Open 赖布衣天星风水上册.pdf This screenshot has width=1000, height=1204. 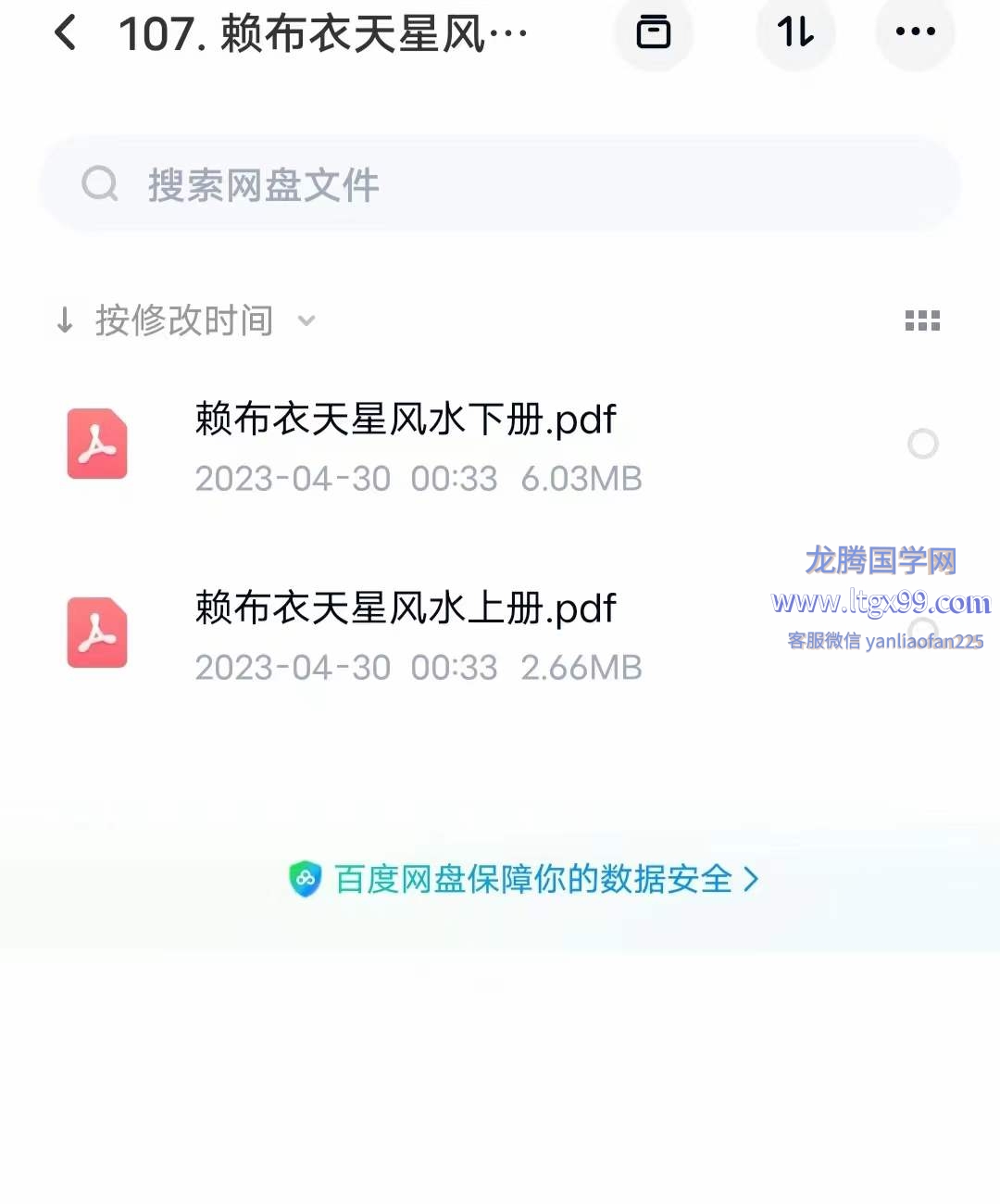tap(406, 609)
